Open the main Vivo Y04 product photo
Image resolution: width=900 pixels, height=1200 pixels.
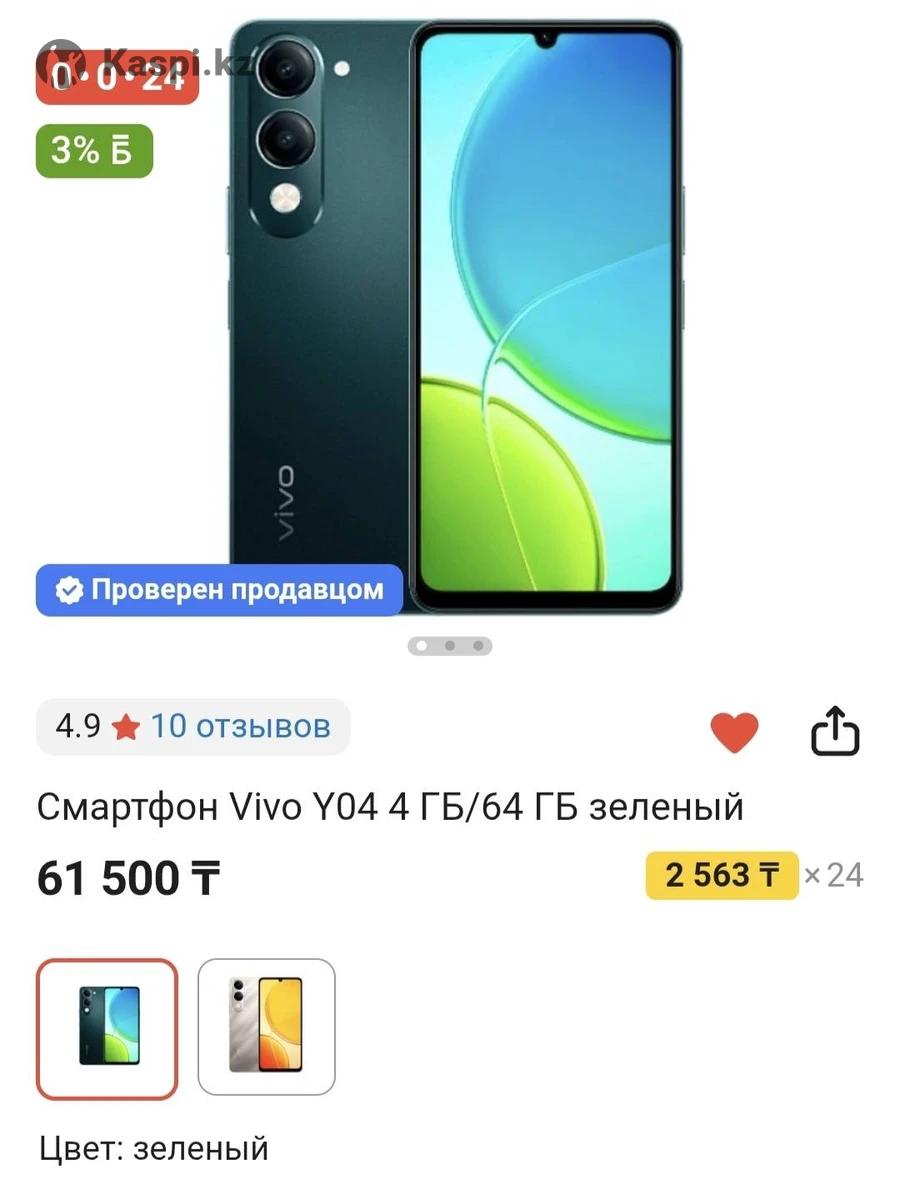pyautogui.click(x=455, y=320)
